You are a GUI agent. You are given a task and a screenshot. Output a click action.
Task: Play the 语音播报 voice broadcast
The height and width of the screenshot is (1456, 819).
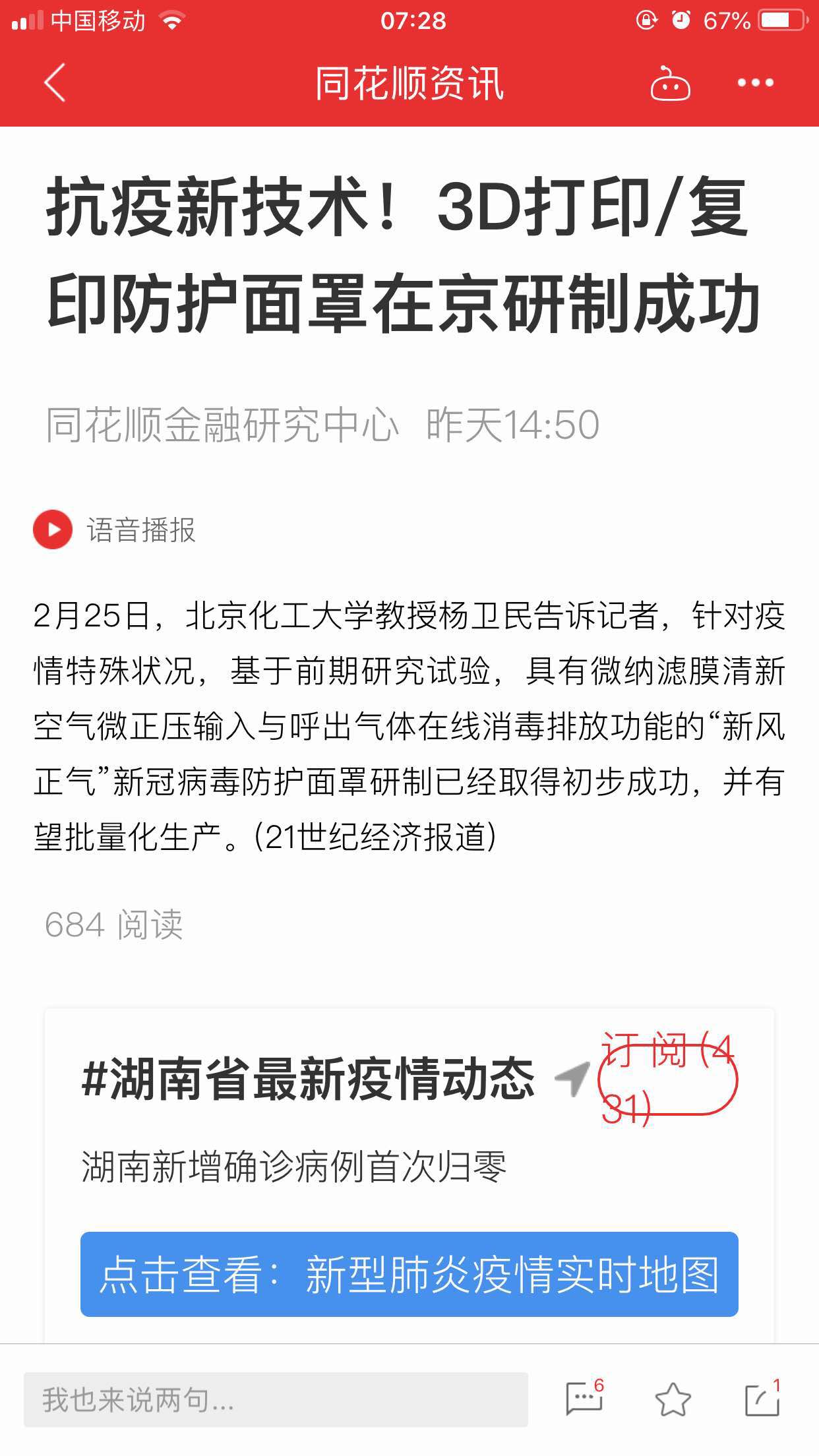115,530
